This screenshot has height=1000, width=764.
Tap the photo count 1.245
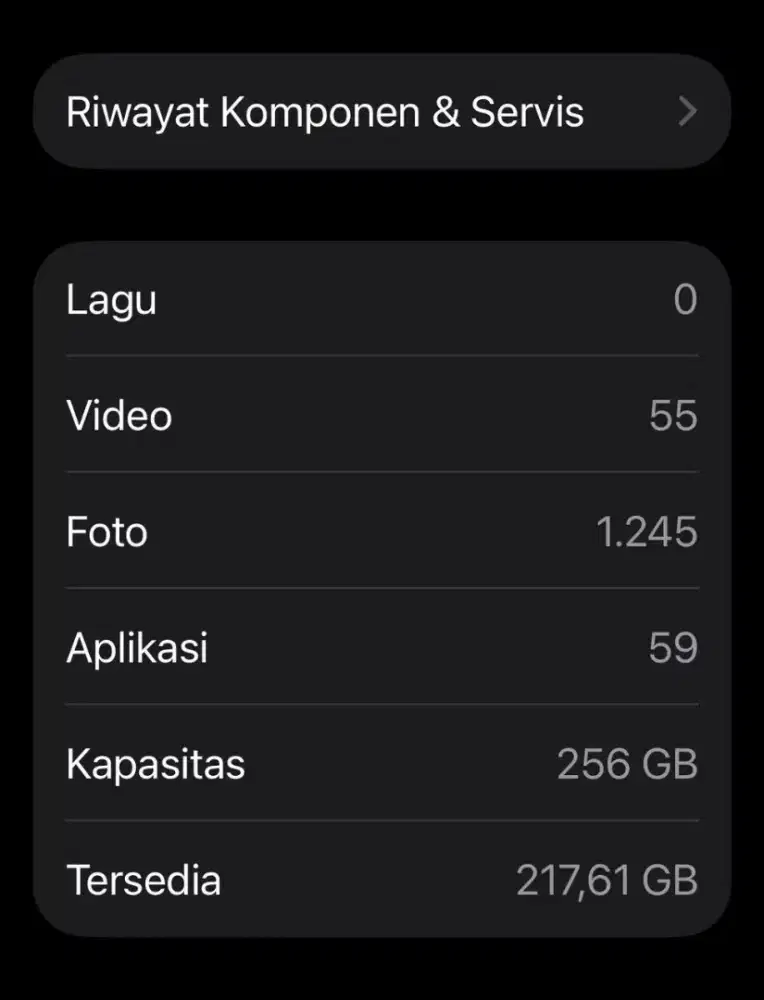pos(649,531)
